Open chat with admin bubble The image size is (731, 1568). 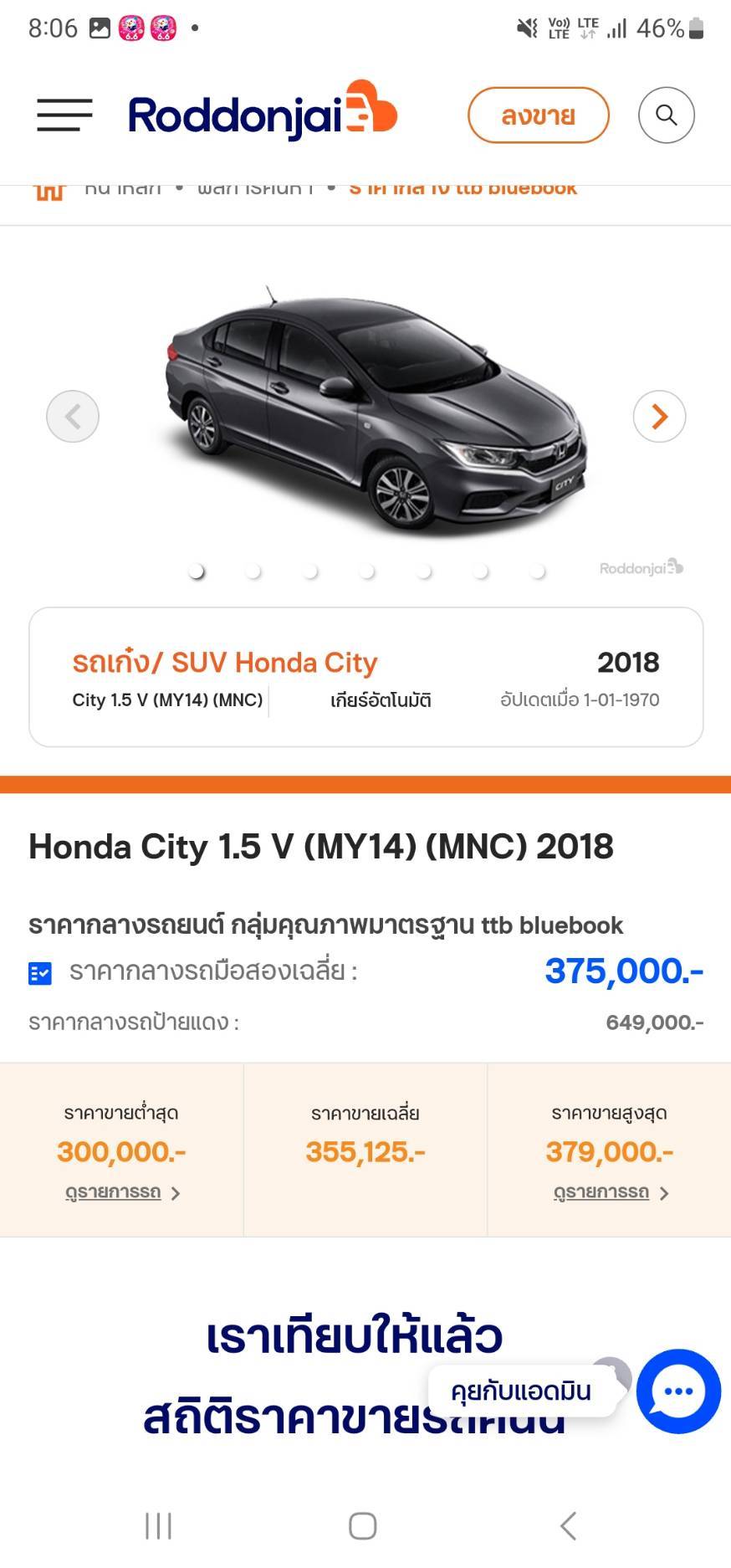point(677,1391)
